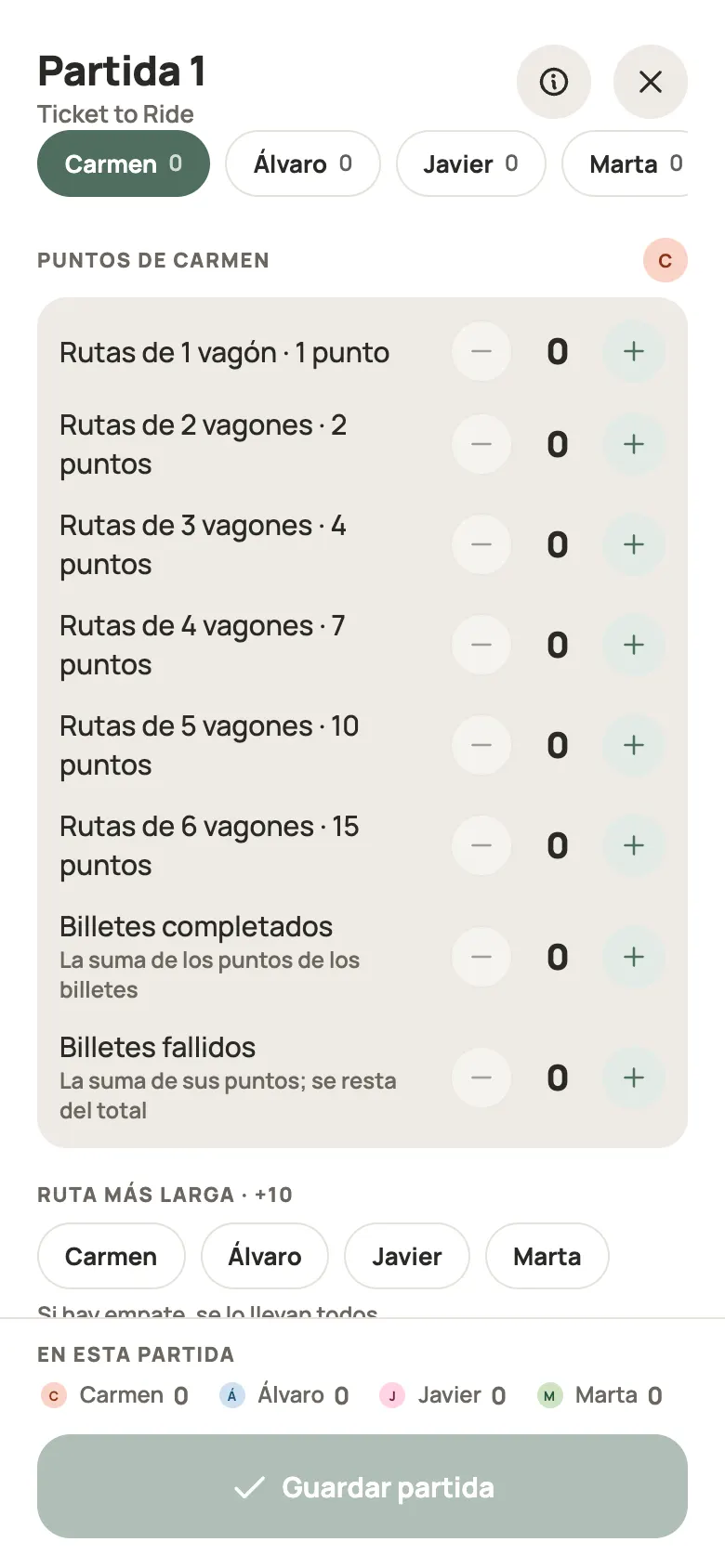This screenshot has width=725, height=1568.
Task: Mark Marta as longest route winner
Action: [x=547, y=1256]
